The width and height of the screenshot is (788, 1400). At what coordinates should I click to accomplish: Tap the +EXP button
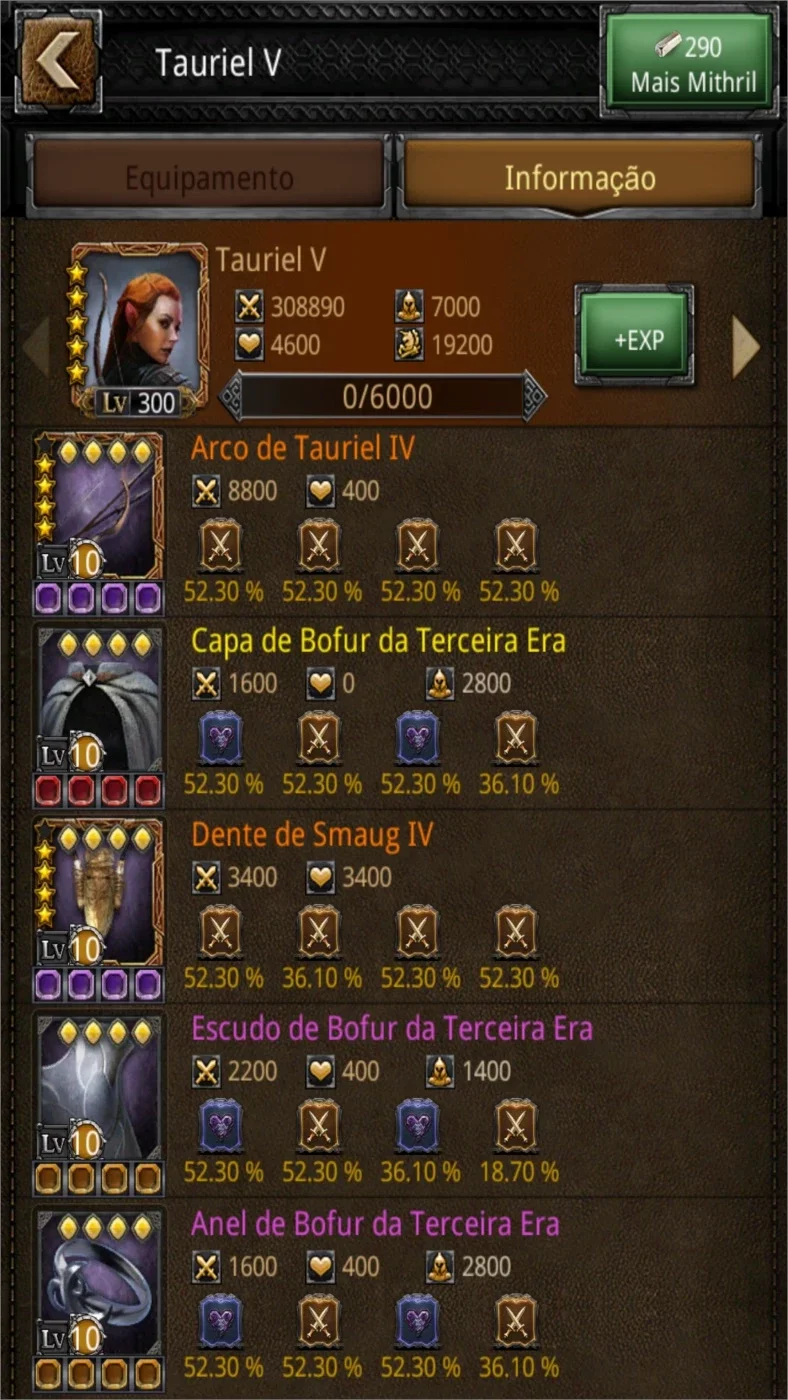pos(639,338)
